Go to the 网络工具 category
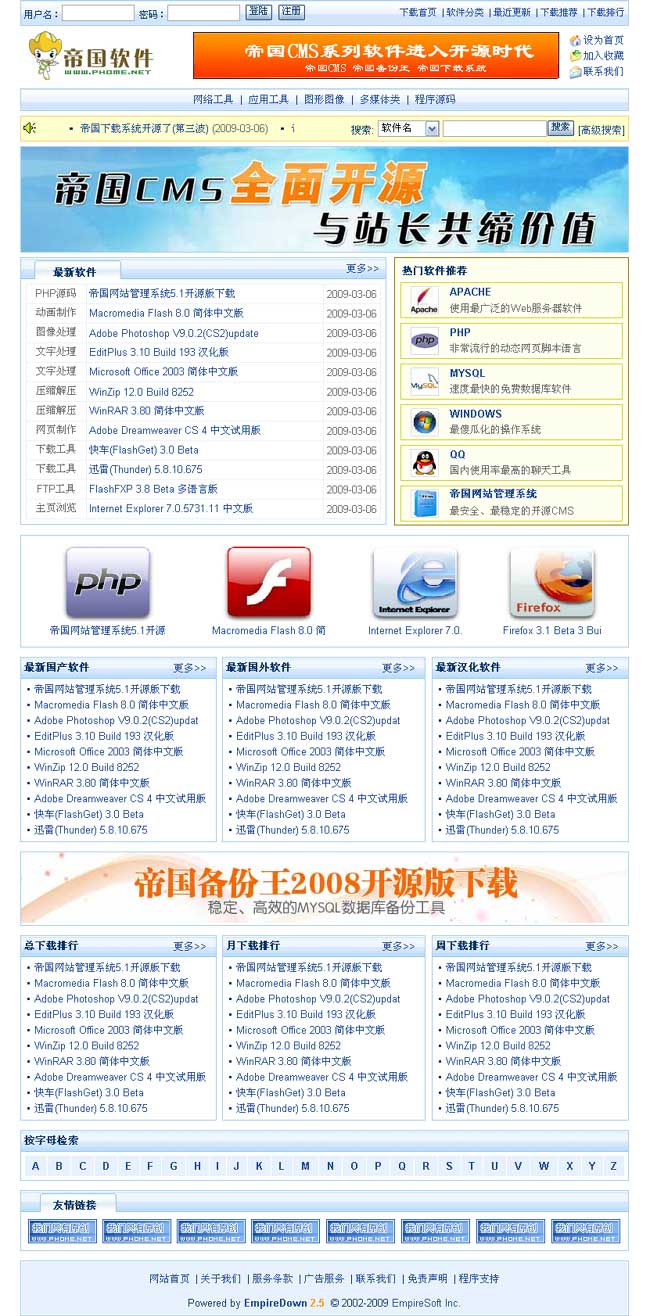The width and height of the screenshot is (650, 1316). point(213,99)
